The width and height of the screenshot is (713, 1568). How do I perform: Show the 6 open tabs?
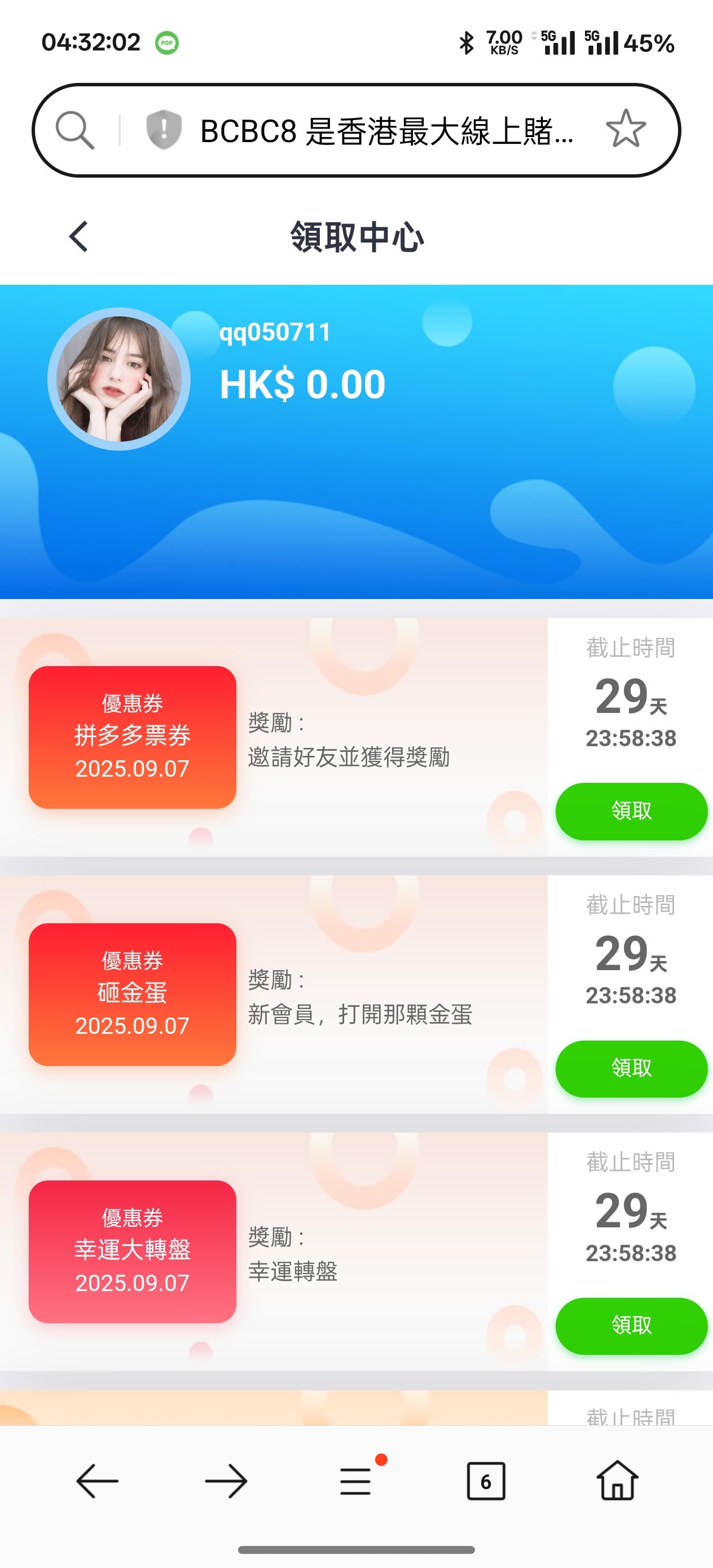485,1481
